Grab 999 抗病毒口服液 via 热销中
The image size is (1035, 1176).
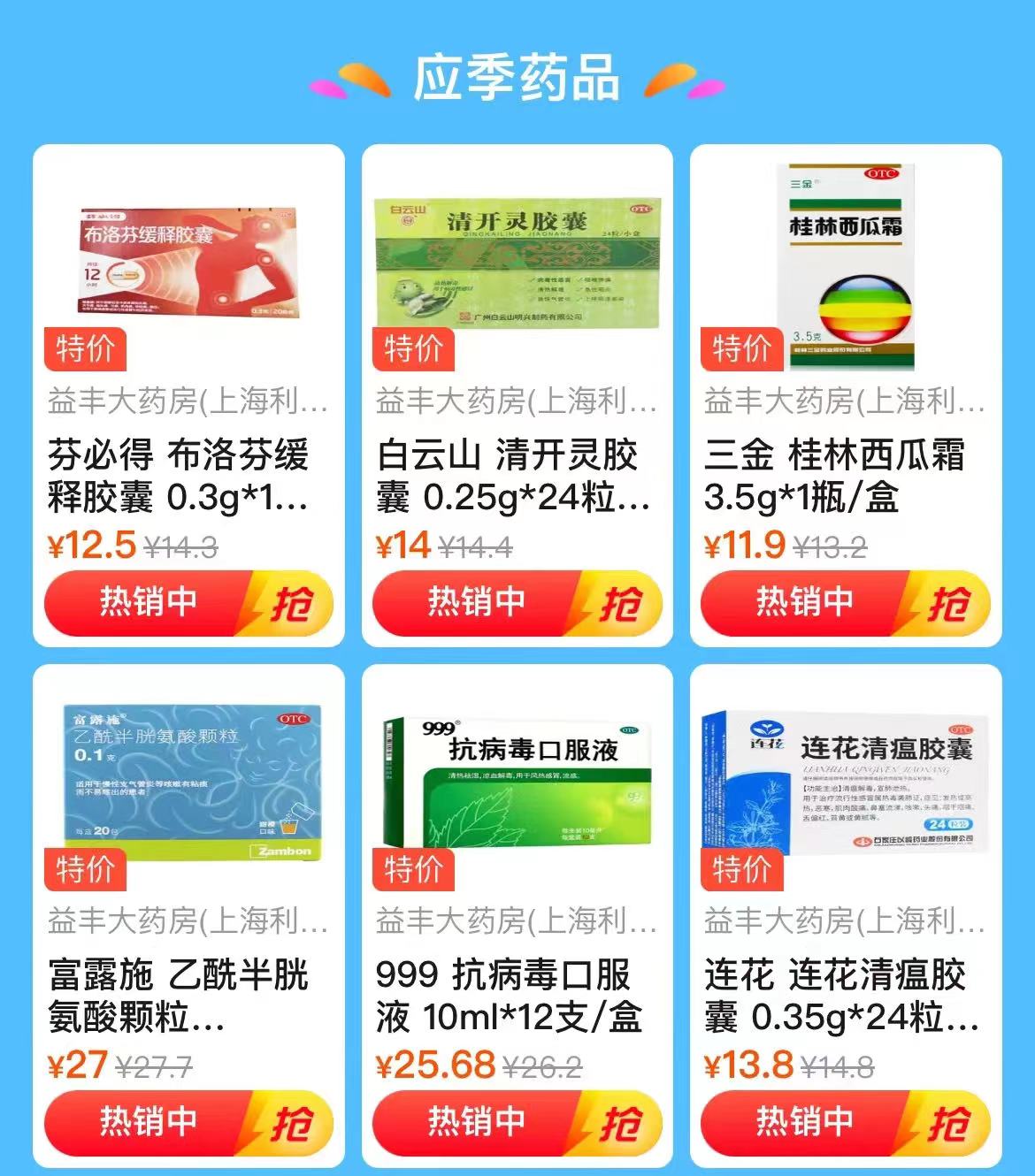(x=517, y=1123)
